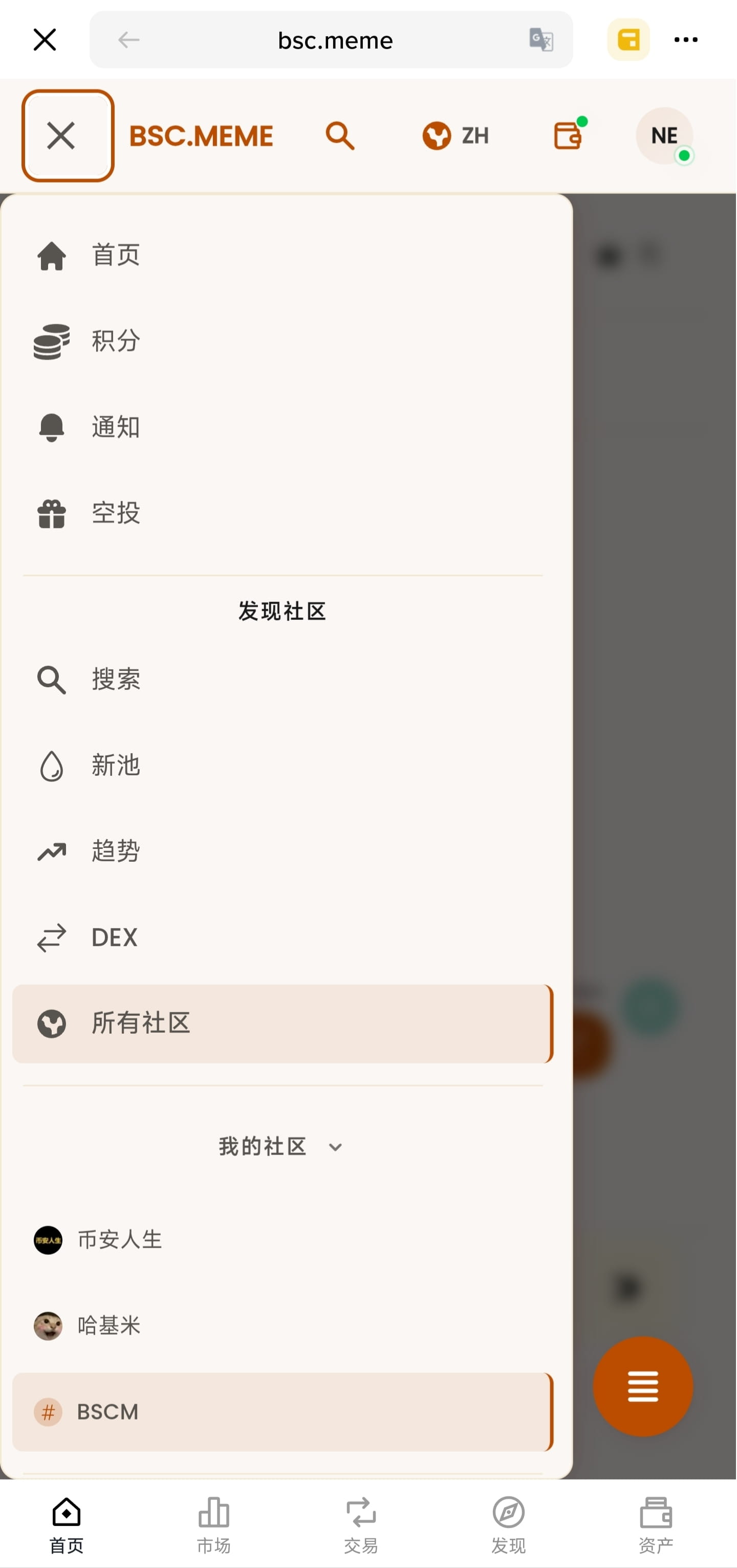This screenshot has height=1568, width=737.
Task: Open the 币安人生 community
Action: point(119,1240)
